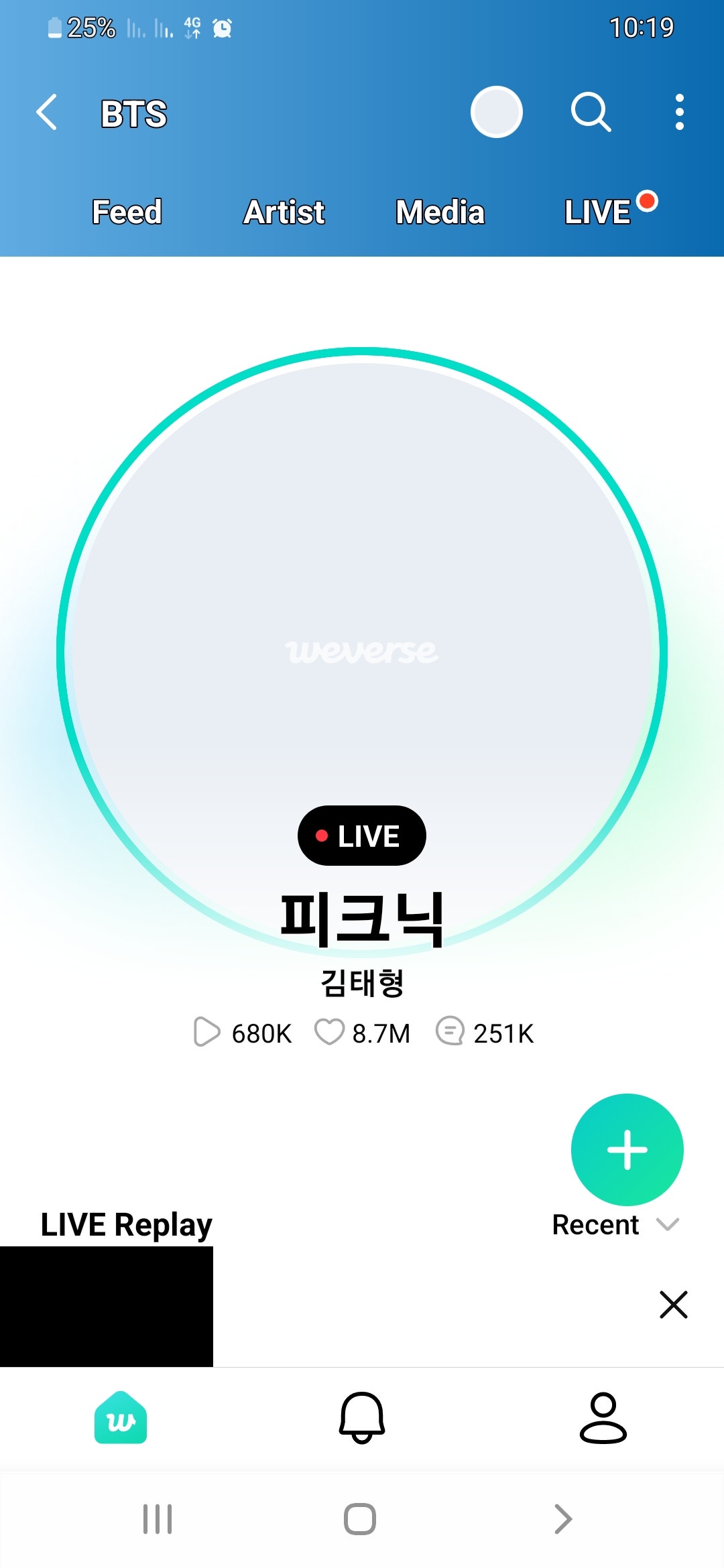Tap the heart icon showing 8.7M likes

click(330, 1033)
